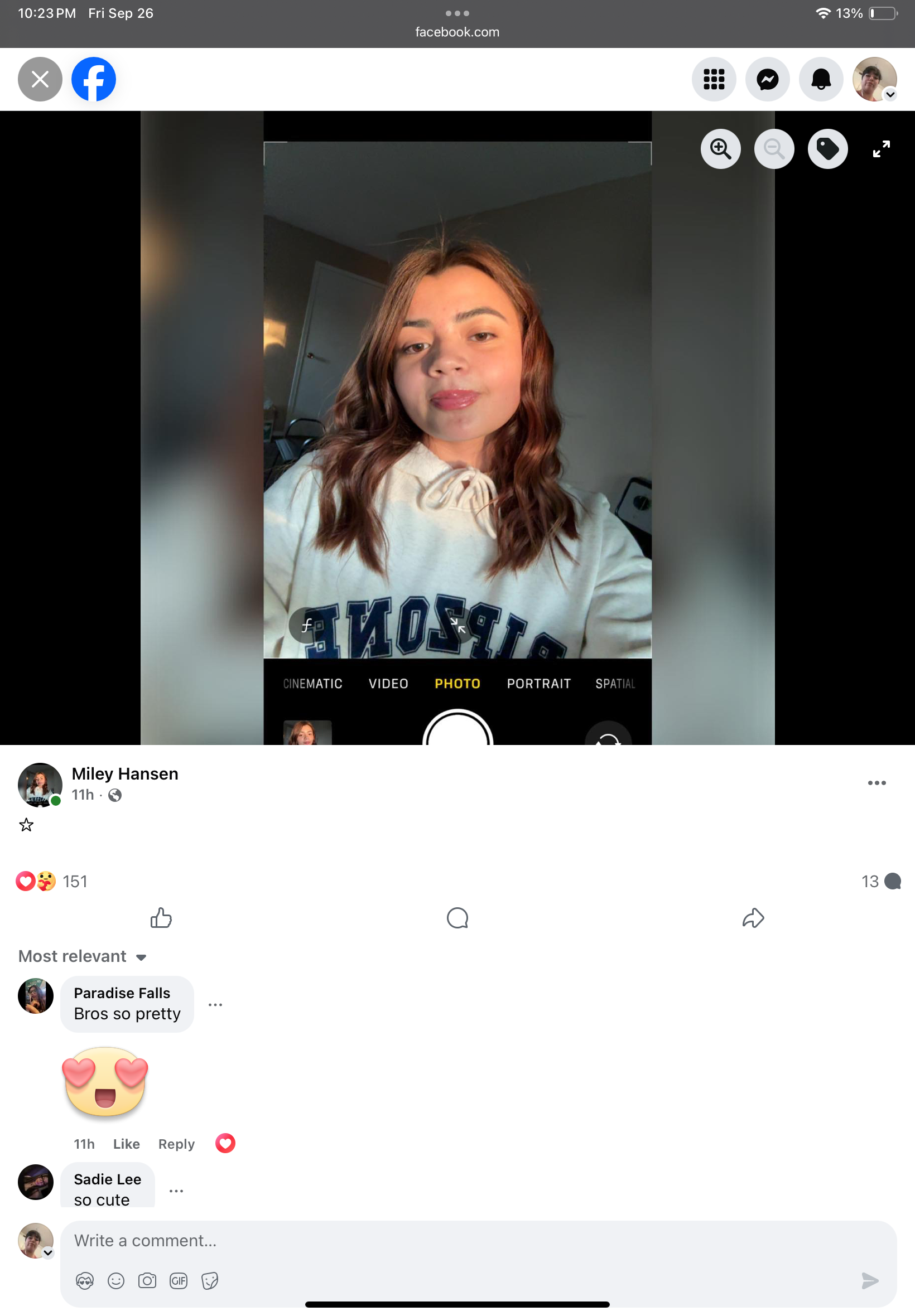Open options for Paradise Falls' comment
Image resolution: width=915 pixels, height=1316 pixels.
(x=215, y=1005)
